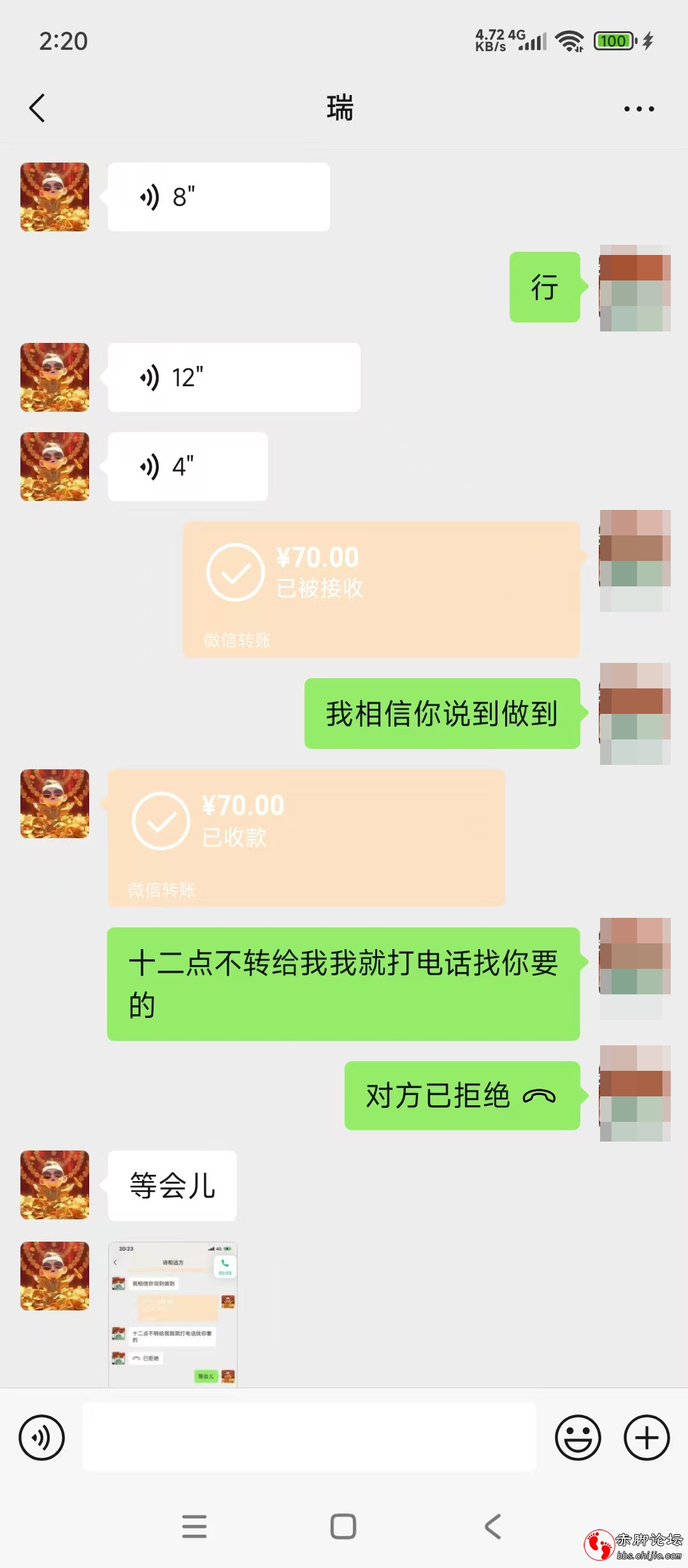The height and width of the screenshot is (1568, 688).
Task: Play the 12-second voice message
Action: pos(233,376)
